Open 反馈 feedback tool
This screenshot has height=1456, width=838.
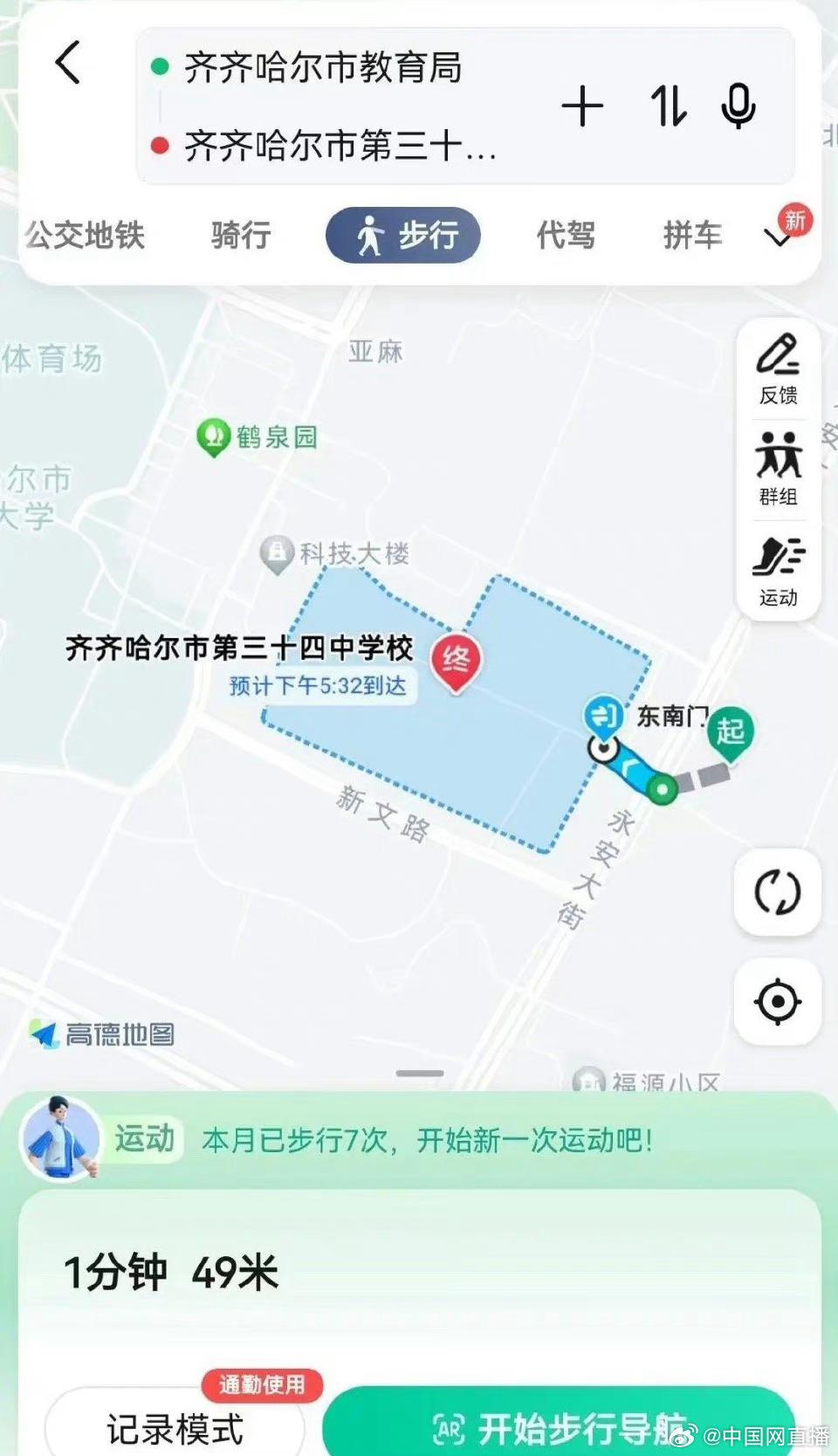pyautogui.click(x=778, y=370)
